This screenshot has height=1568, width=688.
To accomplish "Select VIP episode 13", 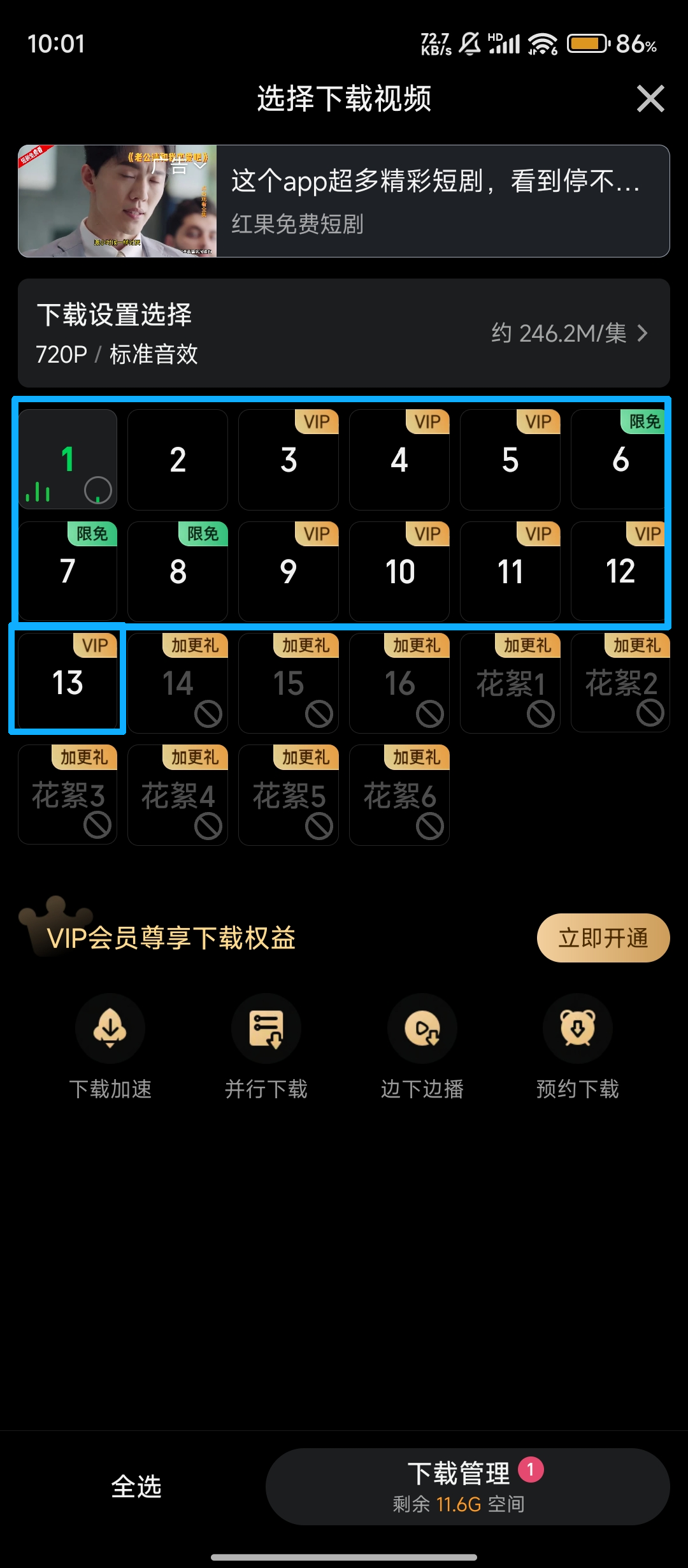I will click(68, 683).
